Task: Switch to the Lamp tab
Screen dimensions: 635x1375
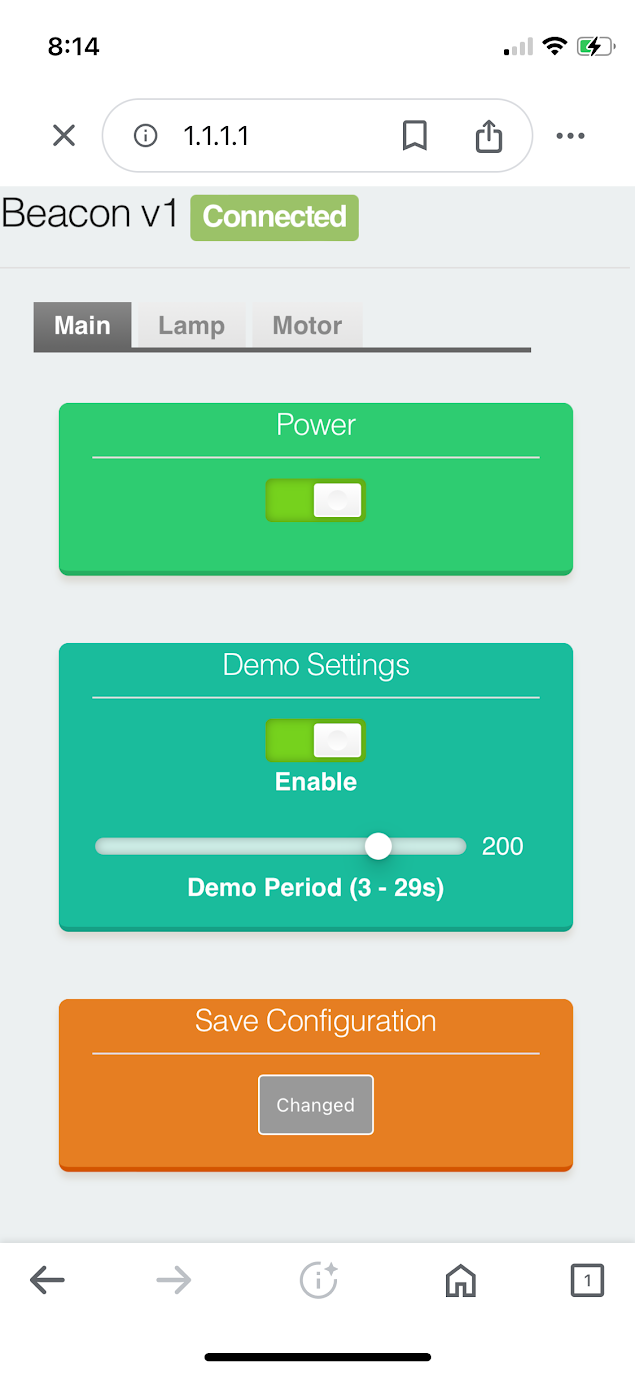Action: pos(191,326)
